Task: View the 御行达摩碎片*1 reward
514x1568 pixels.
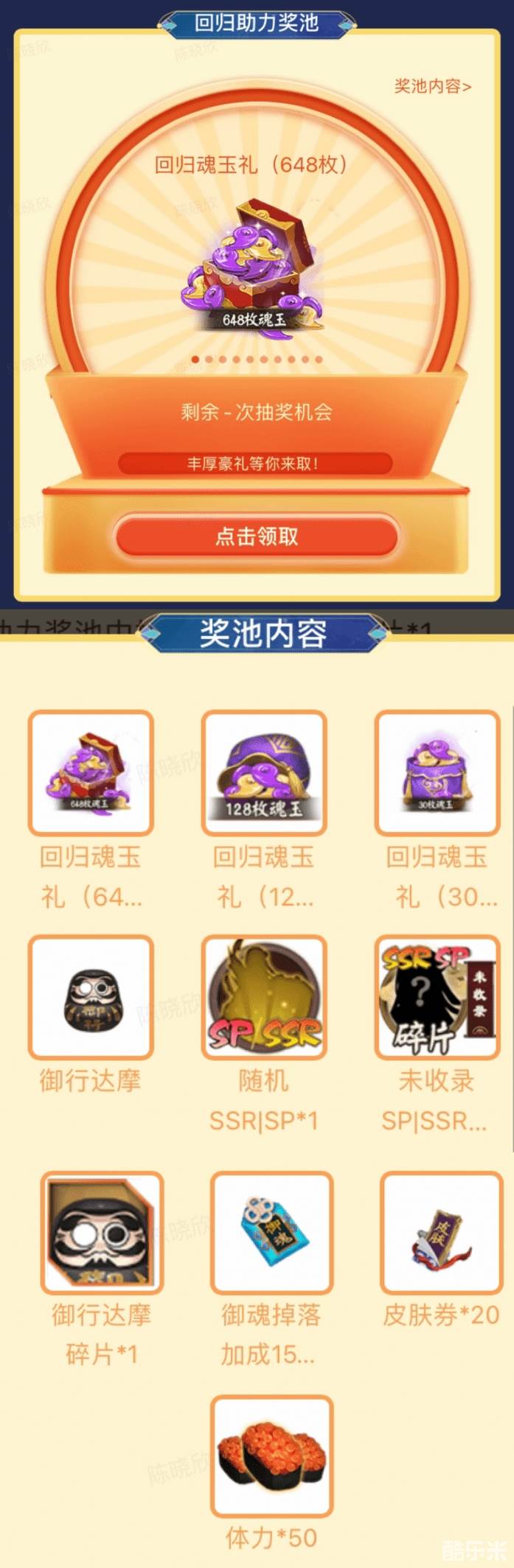Action: pyautogui.click(x=102, y=1233)
